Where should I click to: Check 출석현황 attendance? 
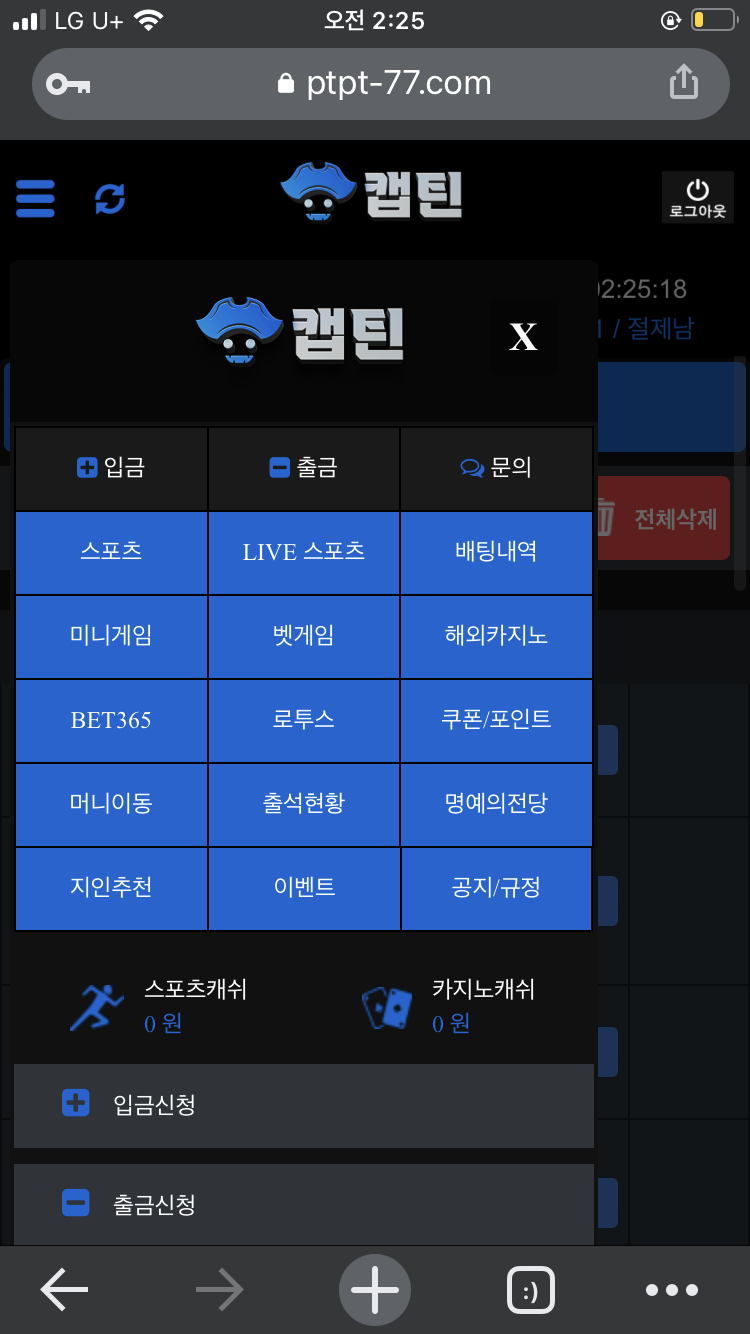pyautogui.click(x=304, y=804)
